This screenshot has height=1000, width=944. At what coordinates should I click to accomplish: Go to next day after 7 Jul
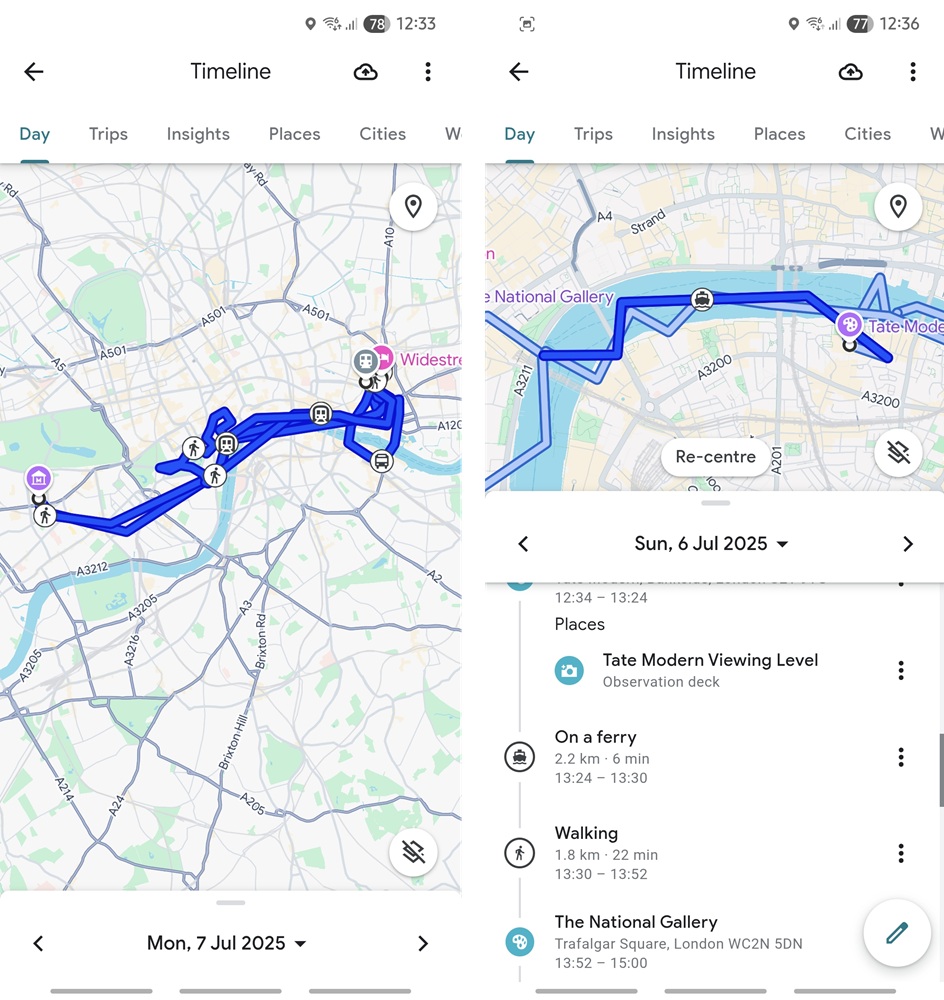[x=422, y=943]
